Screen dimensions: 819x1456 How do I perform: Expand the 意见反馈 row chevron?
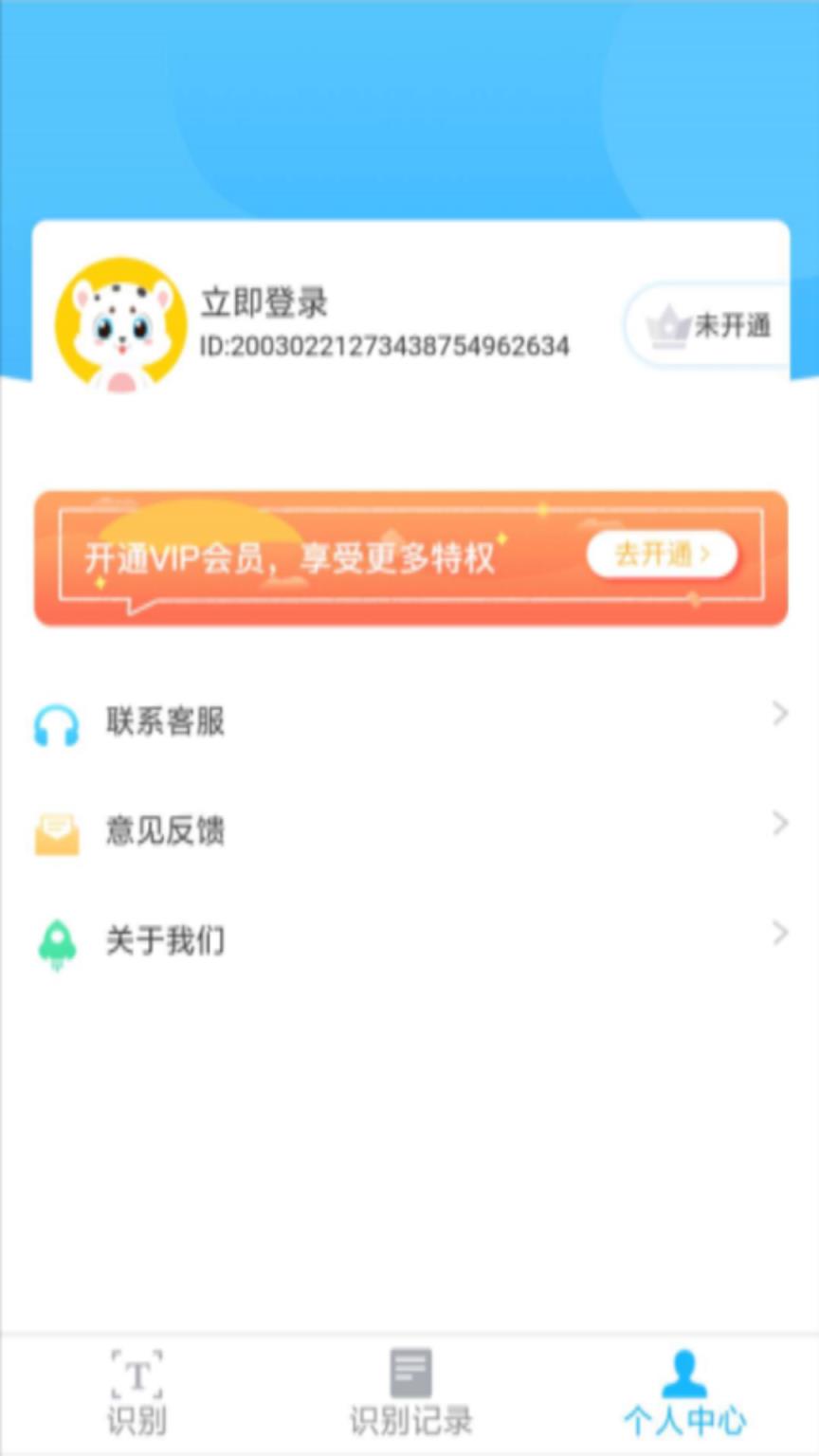(x=779, y=823)
